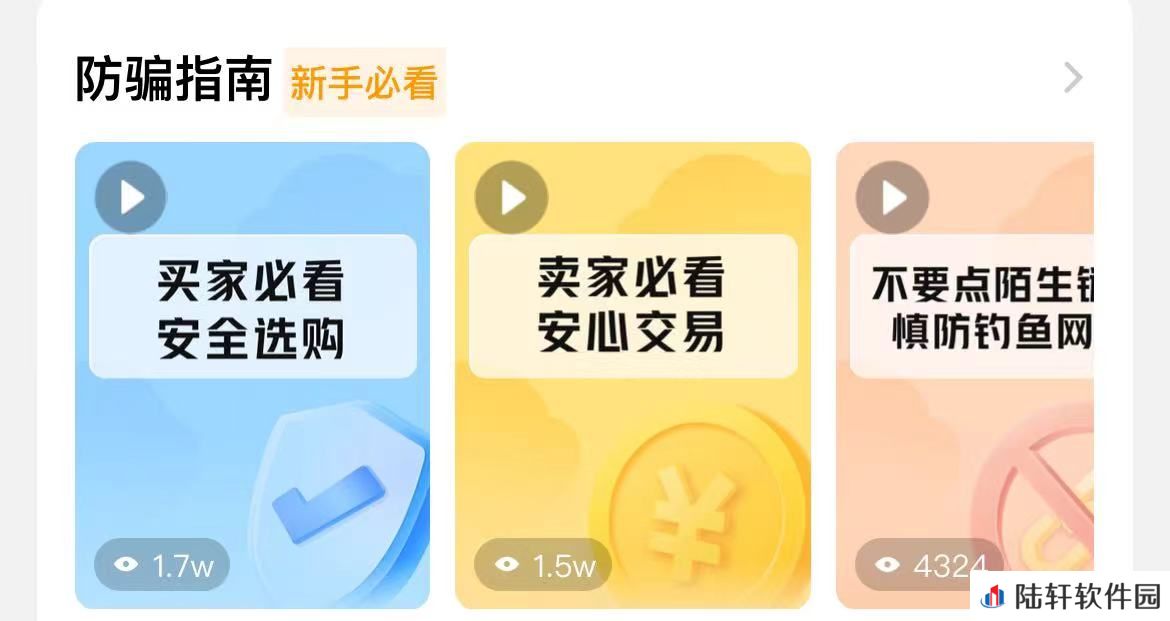Open the 防骗指南 section chevron arrow

tap(1073, 78)
